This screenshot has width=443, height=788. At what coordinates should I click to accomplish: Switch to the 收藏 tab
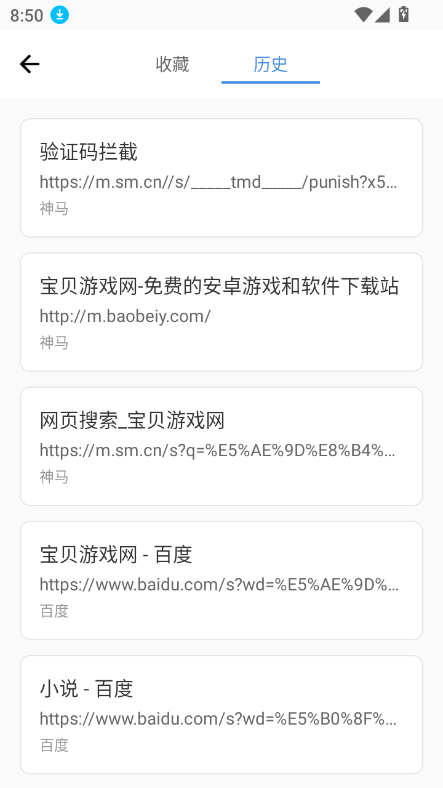[172, 64]
